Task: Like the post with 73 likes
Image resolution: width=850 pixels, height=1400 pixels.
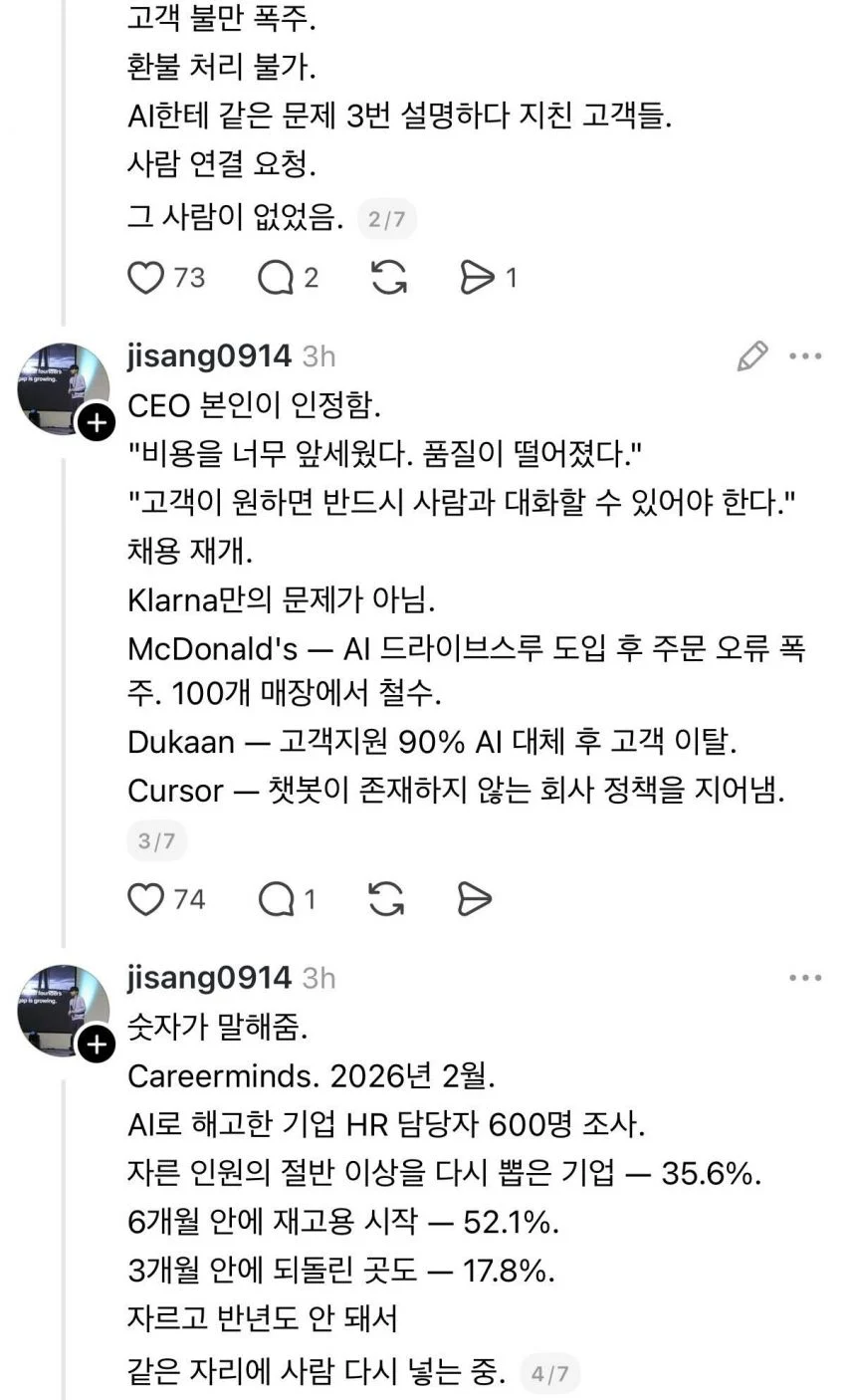Action: [x=146, y=278]
